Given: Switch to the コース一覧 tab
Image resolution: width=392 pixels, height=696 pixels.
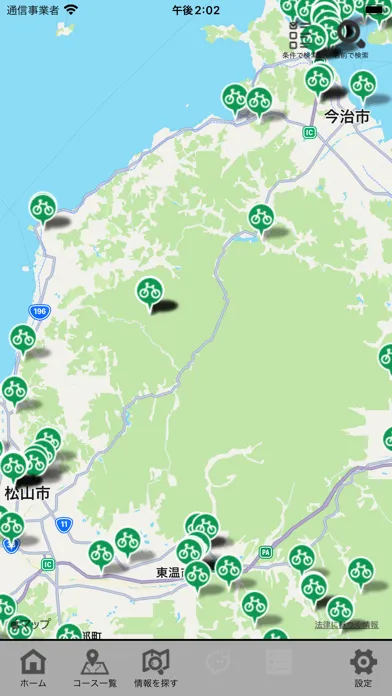Looking at the screenshot, I should 95,668.
